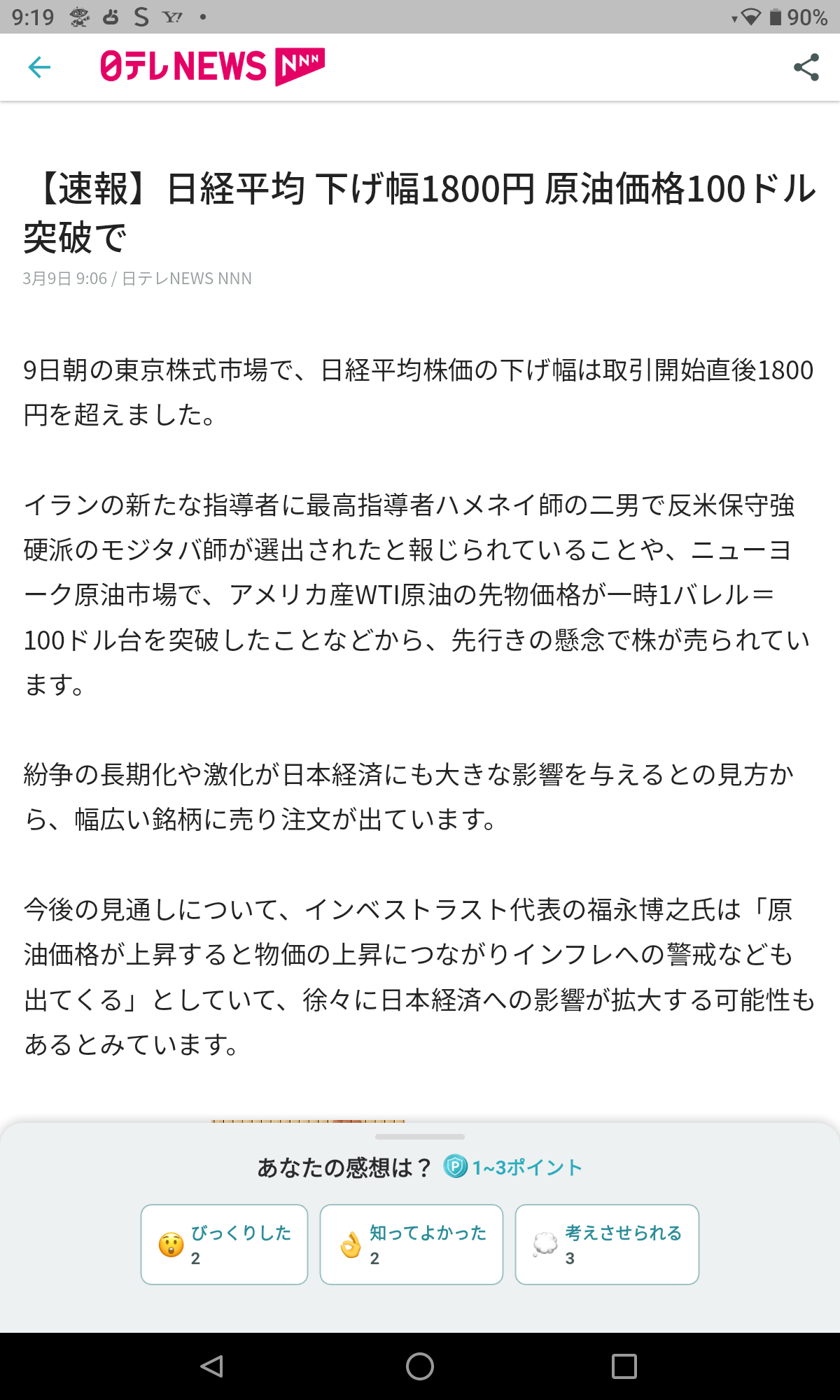This screenshot has height=1400, width=840.
Task: Go back using the top-left arrow
Action: tap(39, 67)
